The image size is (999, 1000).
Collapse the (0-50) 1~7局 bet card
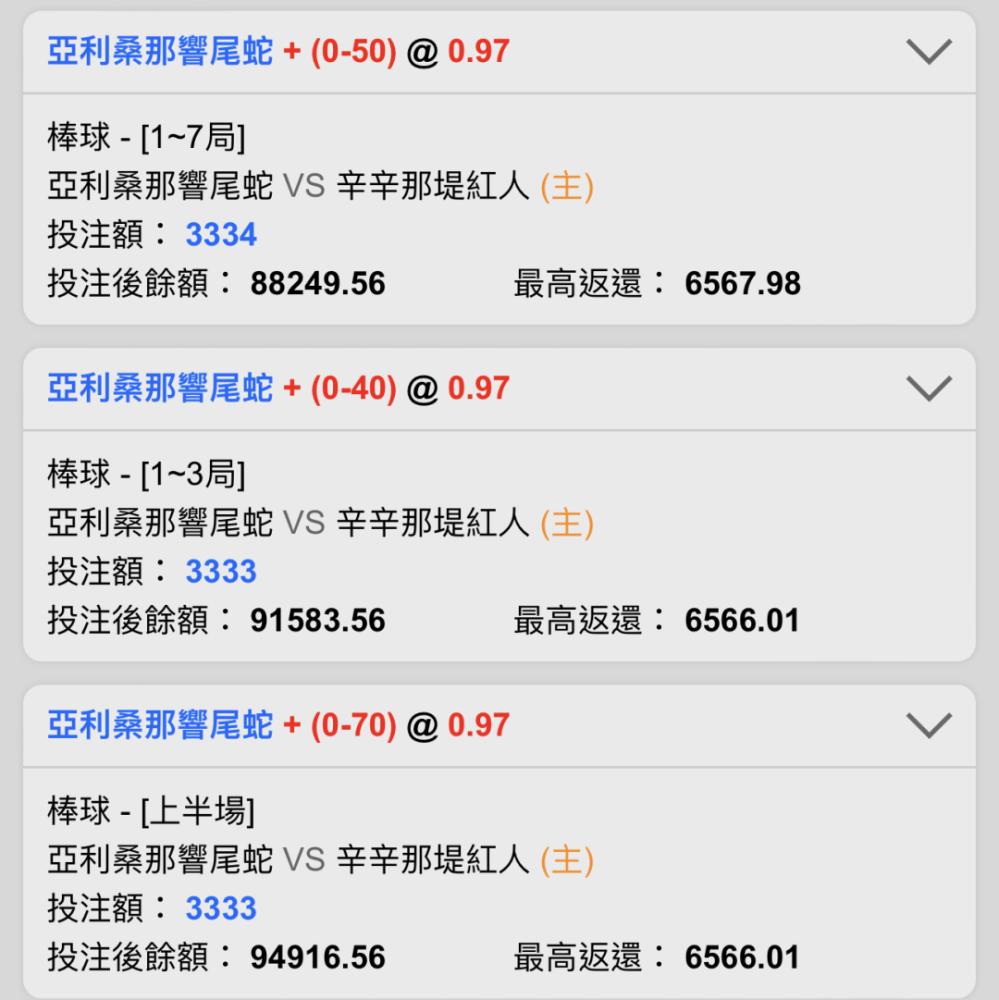pos(928,52)
